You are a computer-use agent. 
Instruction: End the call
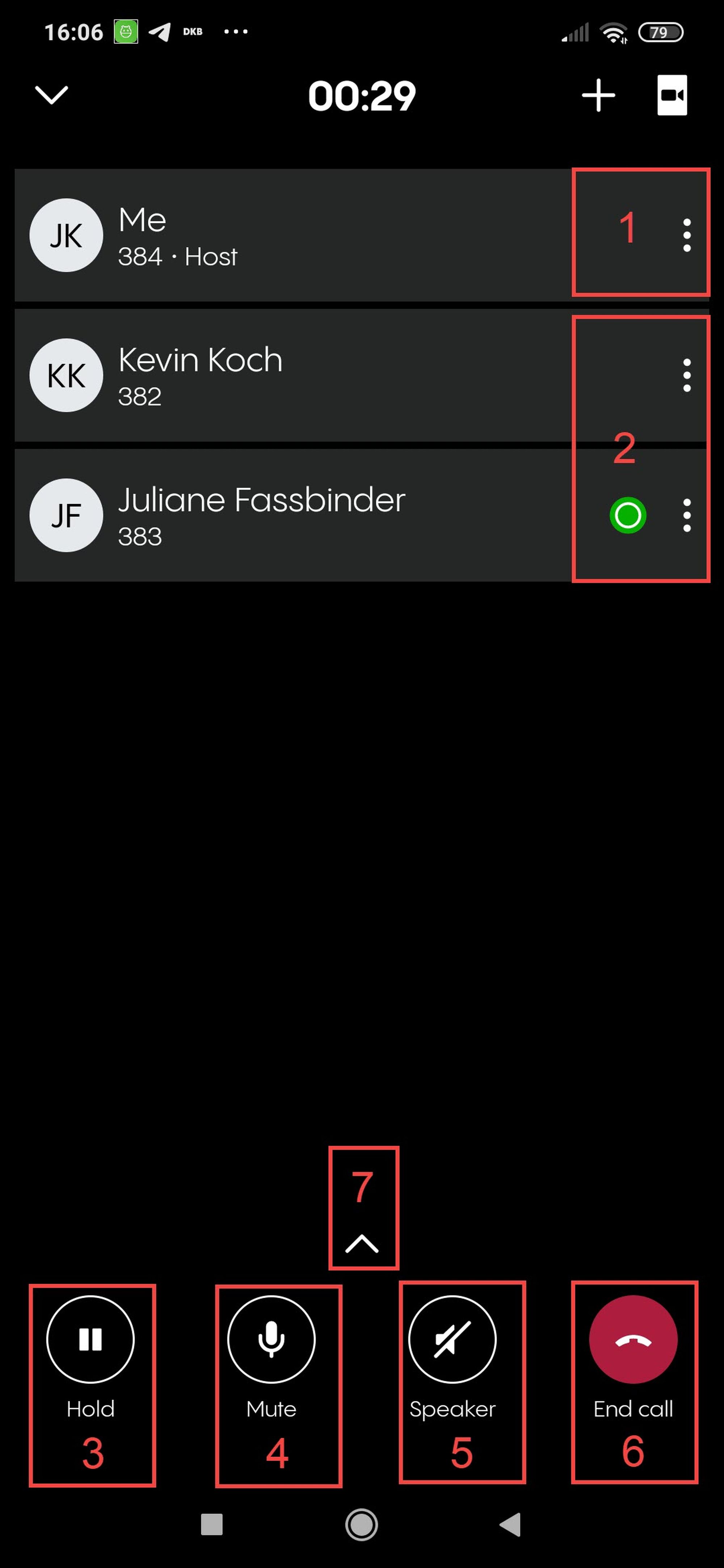[x=633, y=1339]
